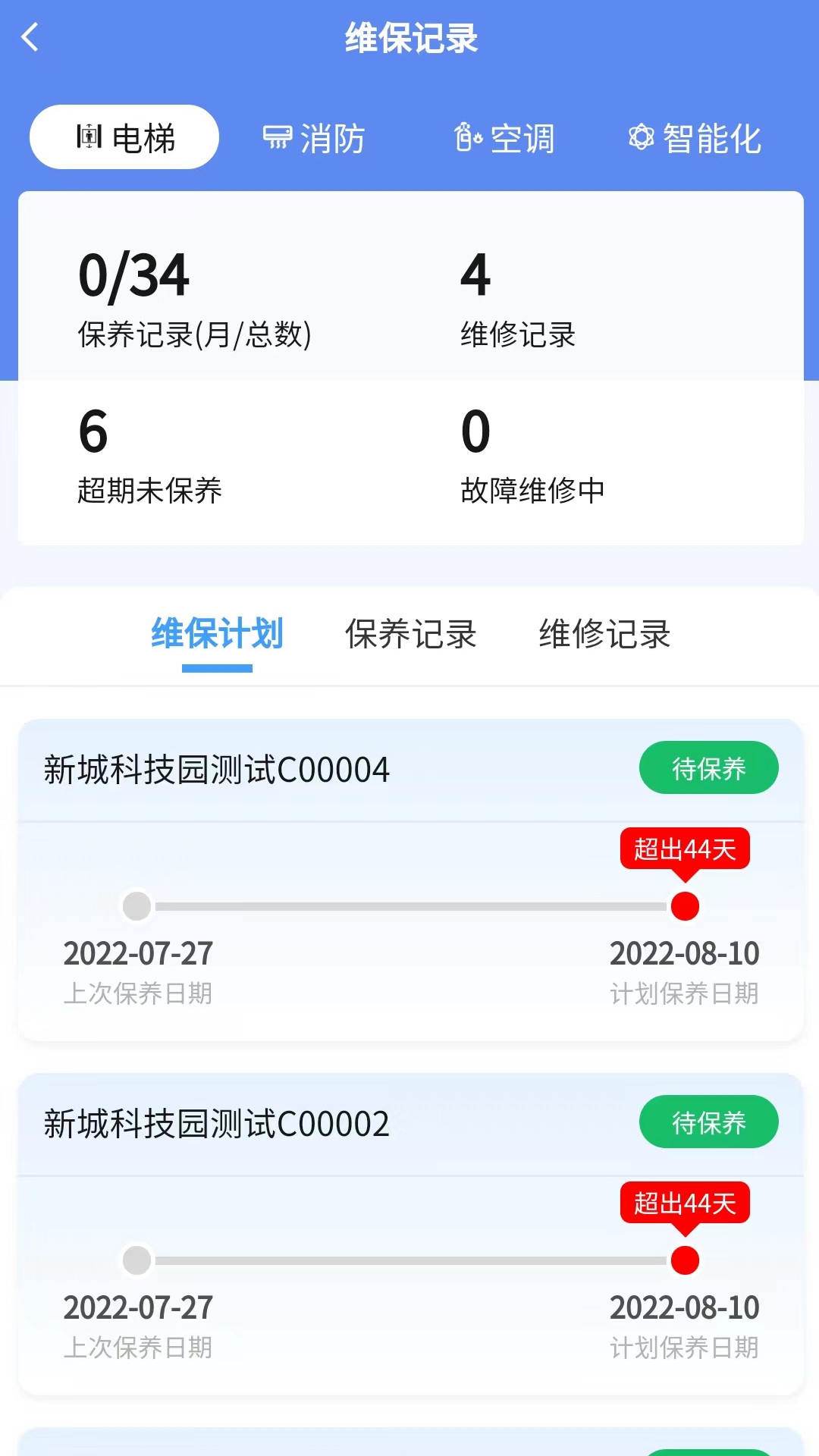Image resolution: width=819 pixels, height=1456 pixels.
Task: Select the 电梯 category tab
Action: point(124,137)
